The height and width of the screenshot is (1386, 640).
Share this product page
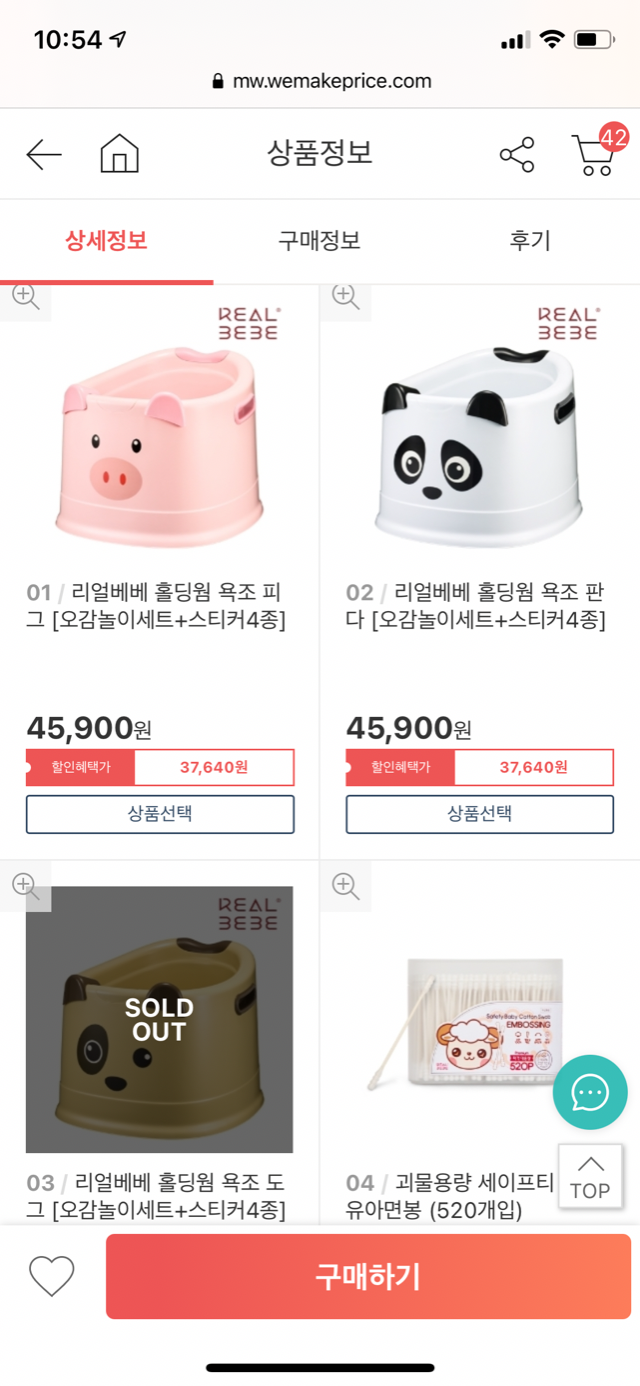point(517,155)
